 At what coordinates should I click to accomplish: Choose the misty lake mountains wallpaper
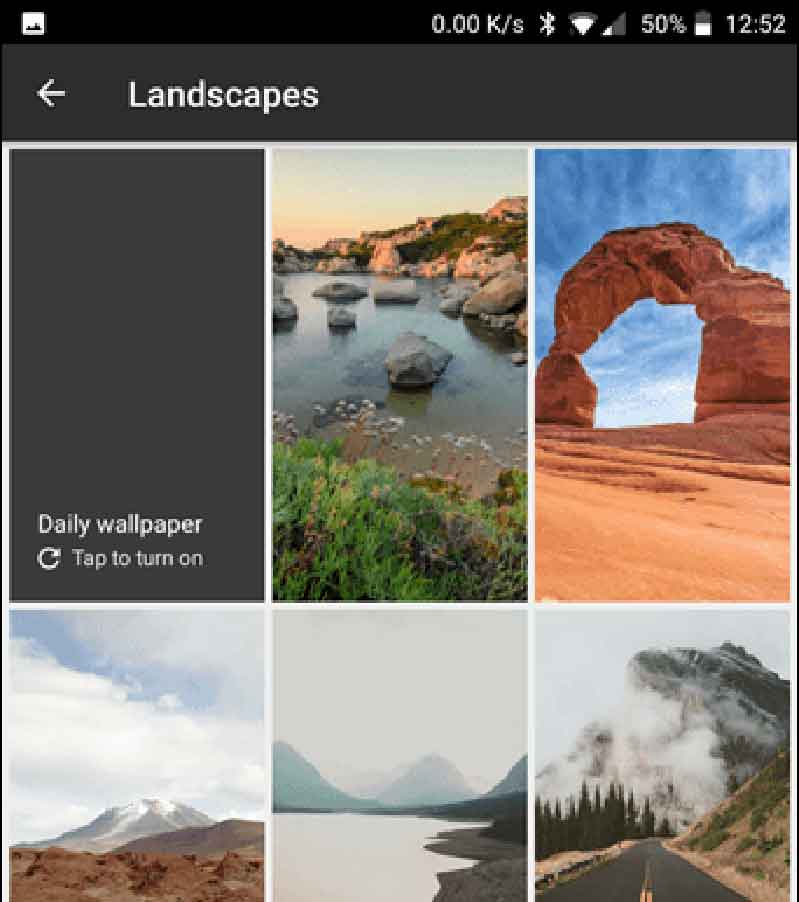400,755
